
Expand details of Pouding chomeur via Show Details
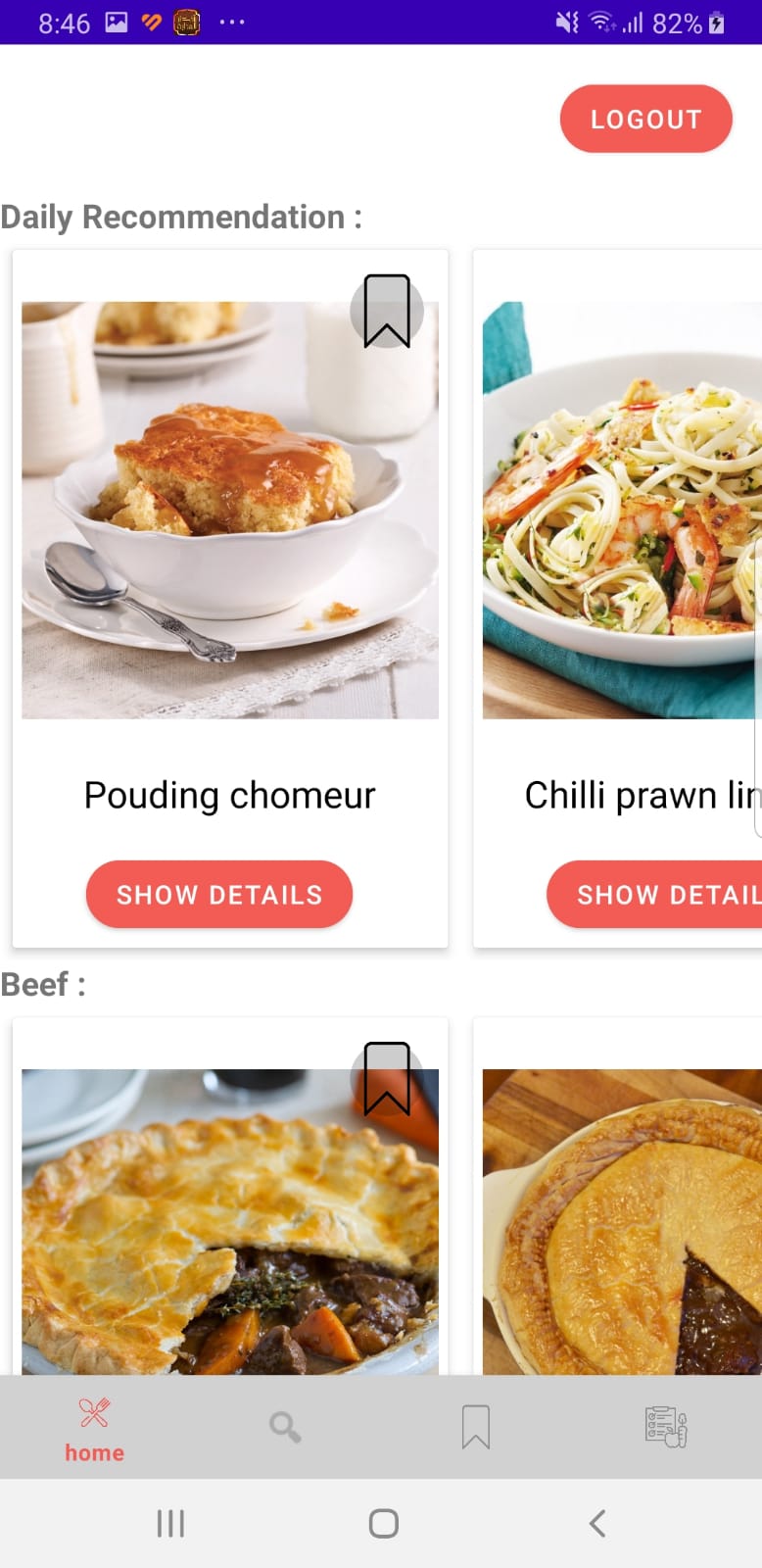pos(218,894)
